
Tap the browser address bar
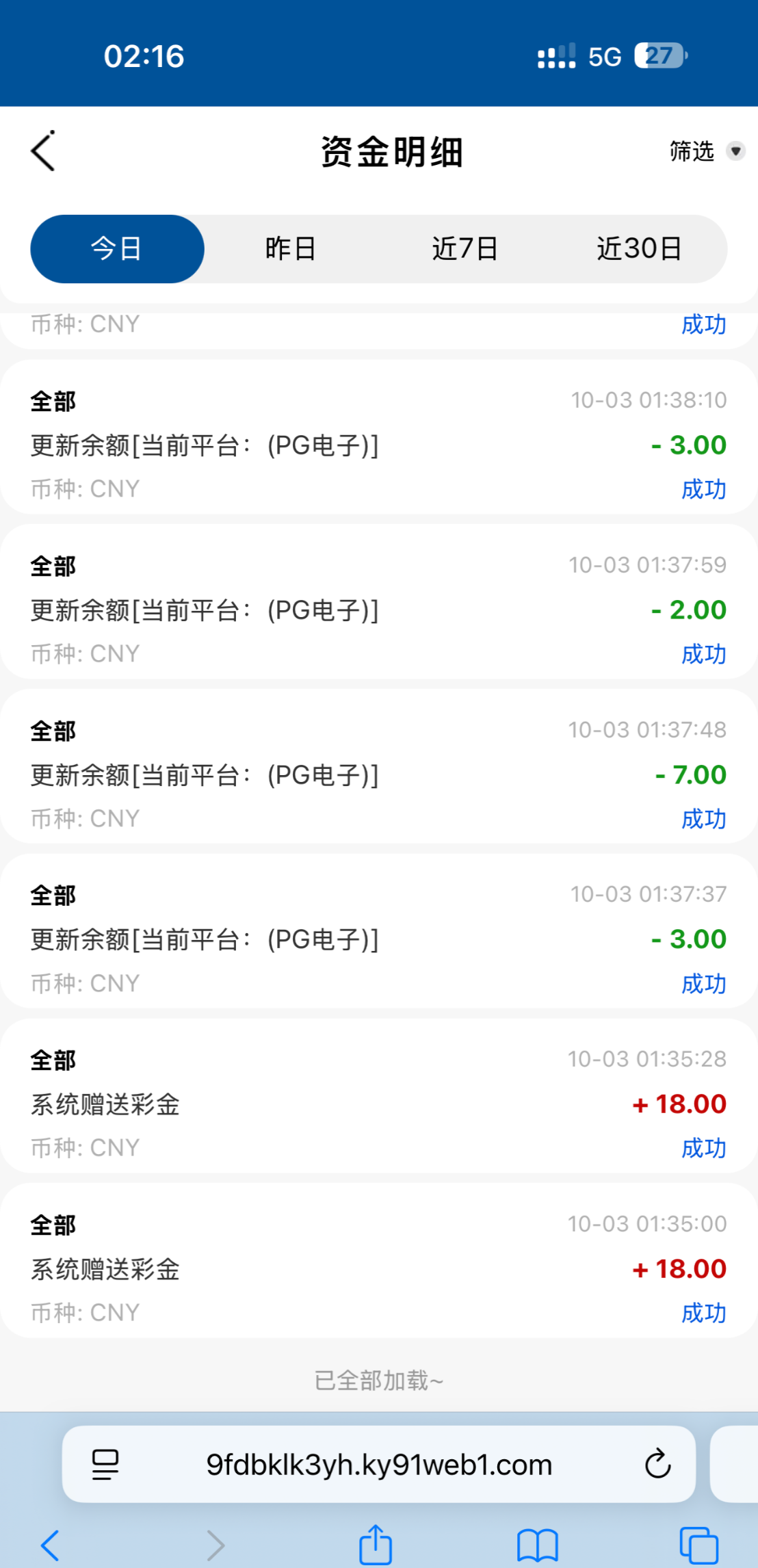379,1465
